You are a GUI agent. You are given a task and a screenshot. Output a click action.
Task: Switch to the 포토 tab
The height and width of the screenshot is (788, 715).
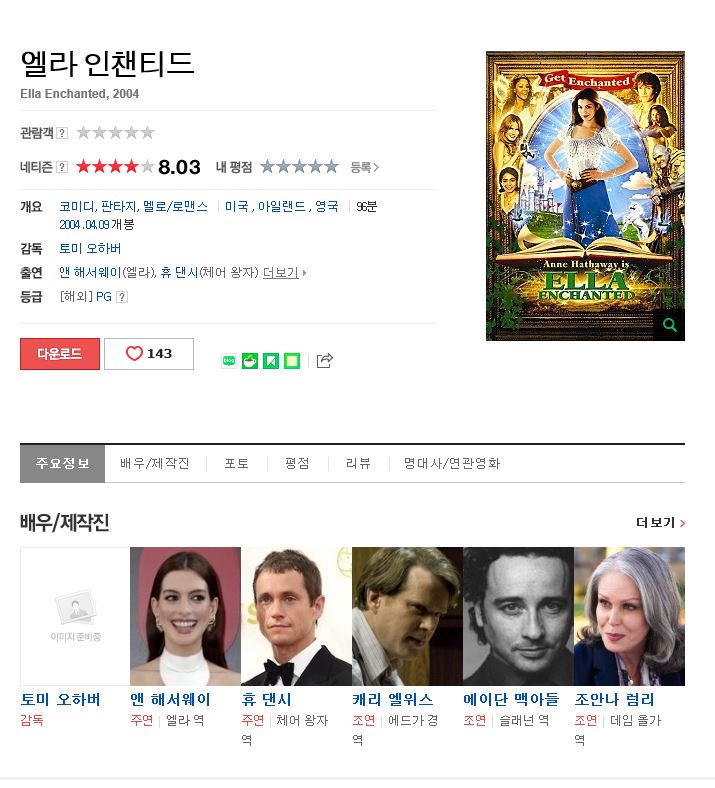point(237,464)
